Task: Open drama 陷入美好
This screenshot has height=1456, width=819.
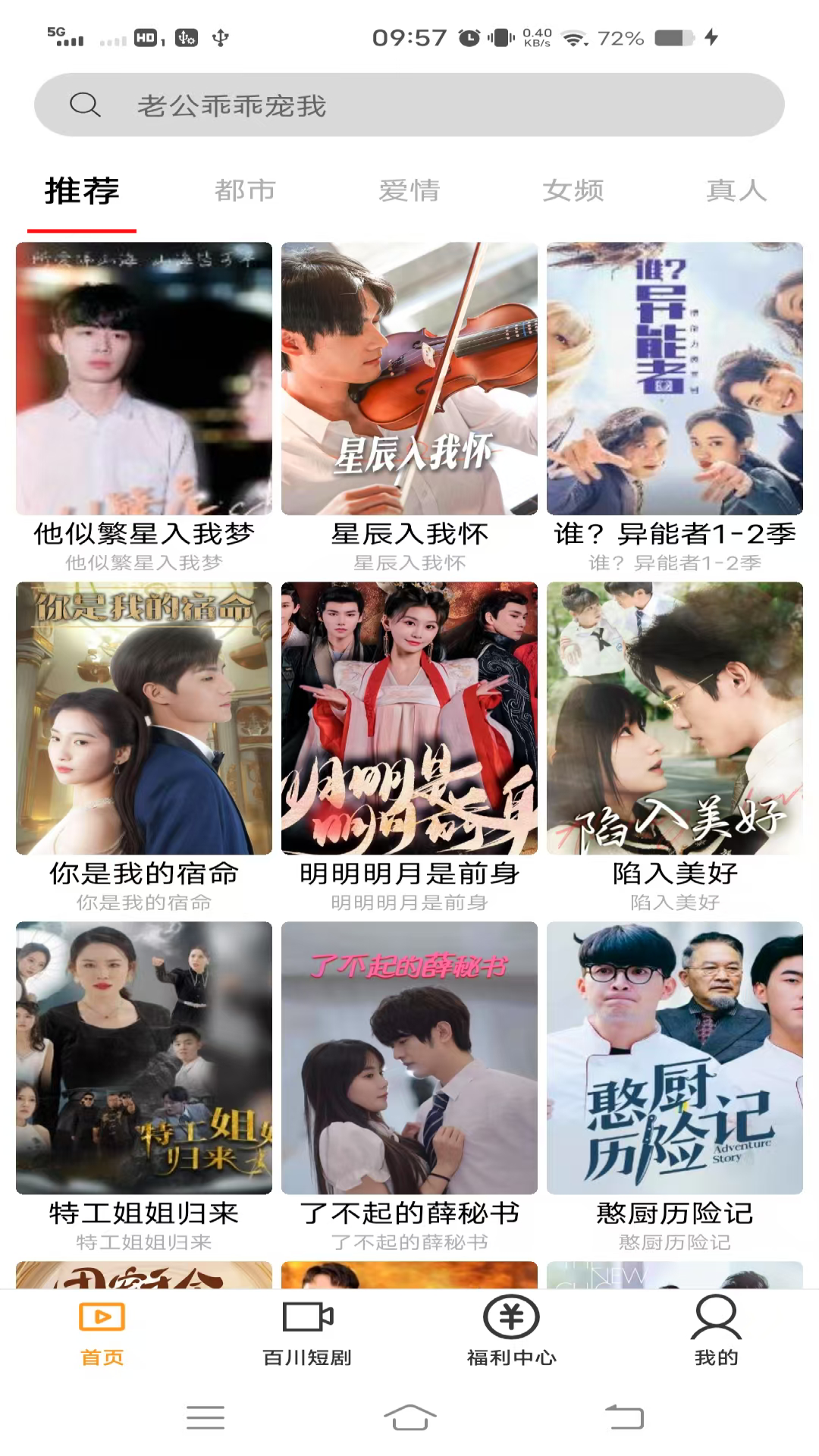Action: [675, 718]
